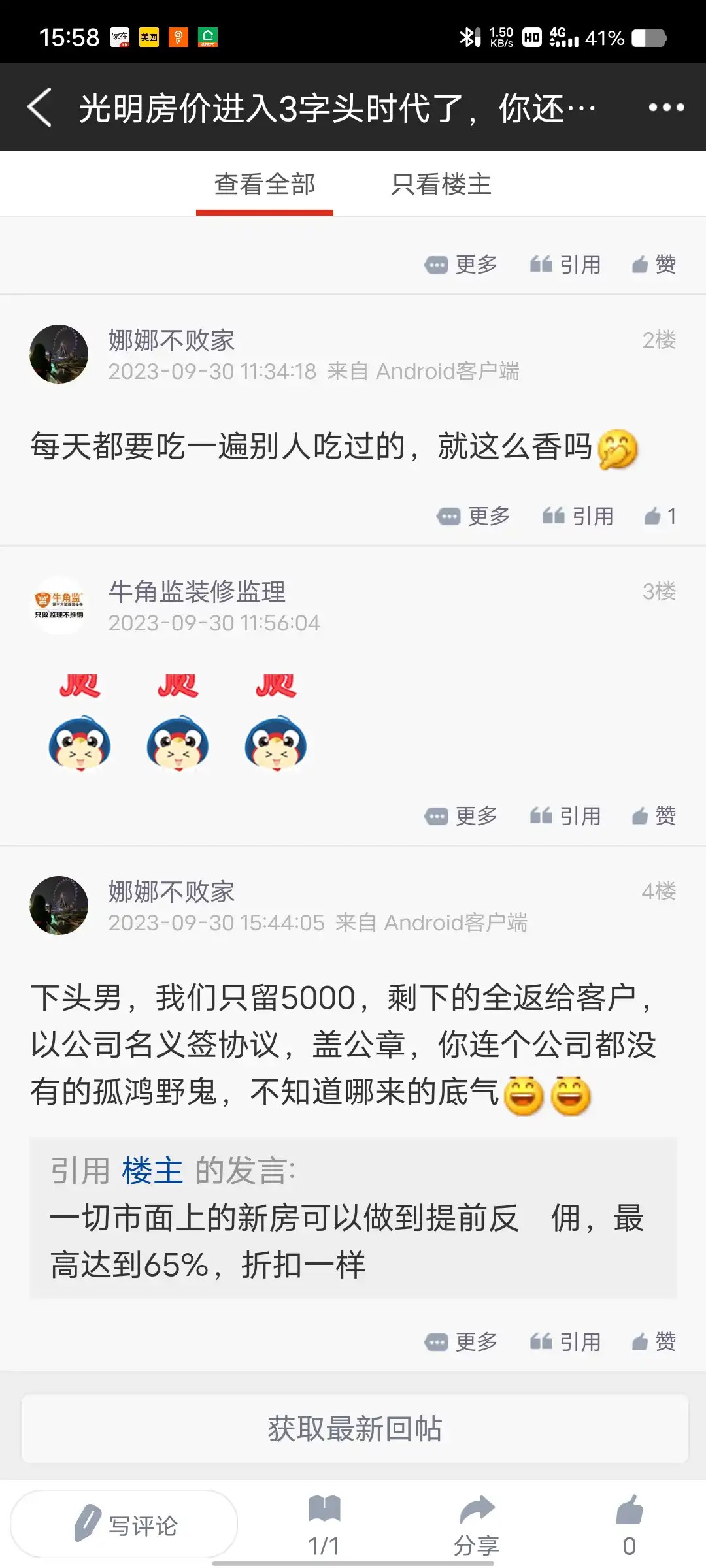Open 牛角监装修监理's profile avatar

click(59, 606)
